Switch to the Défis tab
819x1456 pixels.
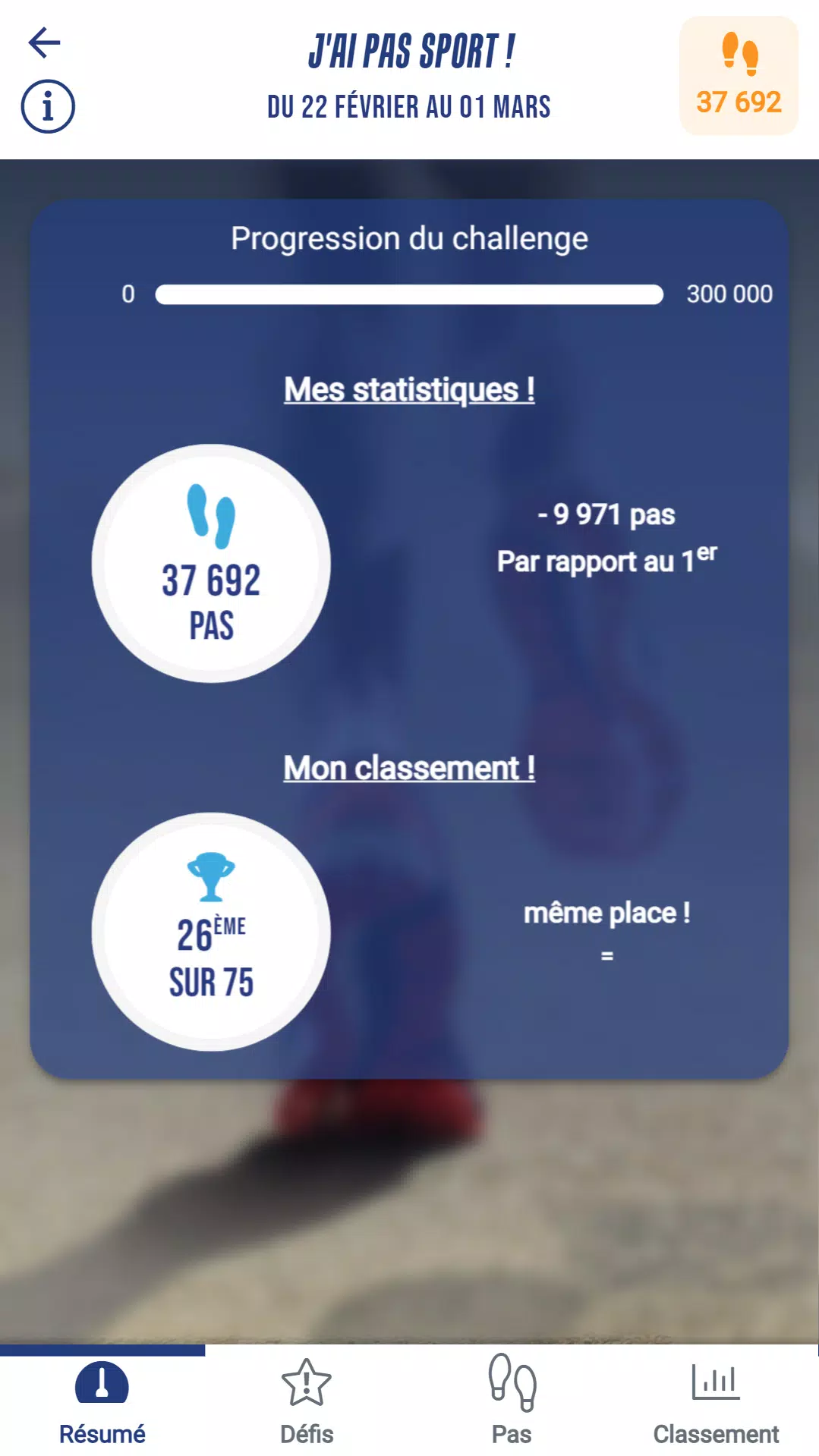click(x=307, y=1402)
